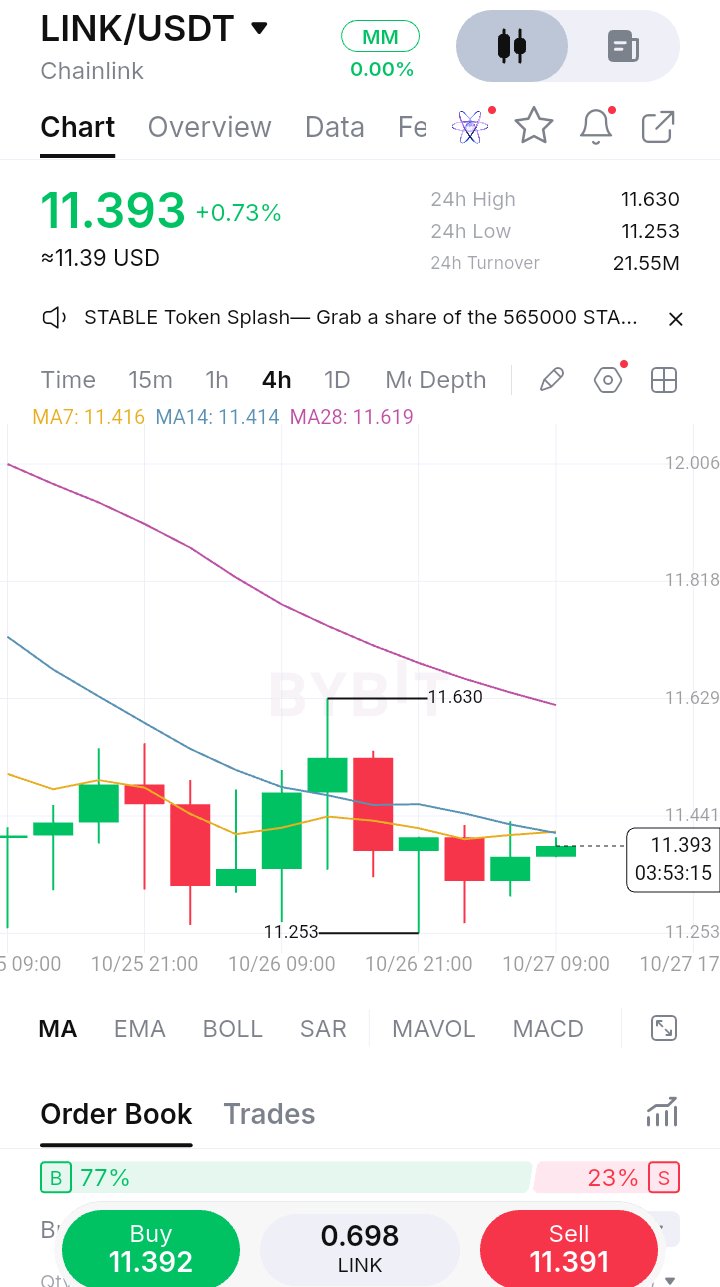
Task: Tap the Buy 11.392 button
Action: pos(151,1248)
